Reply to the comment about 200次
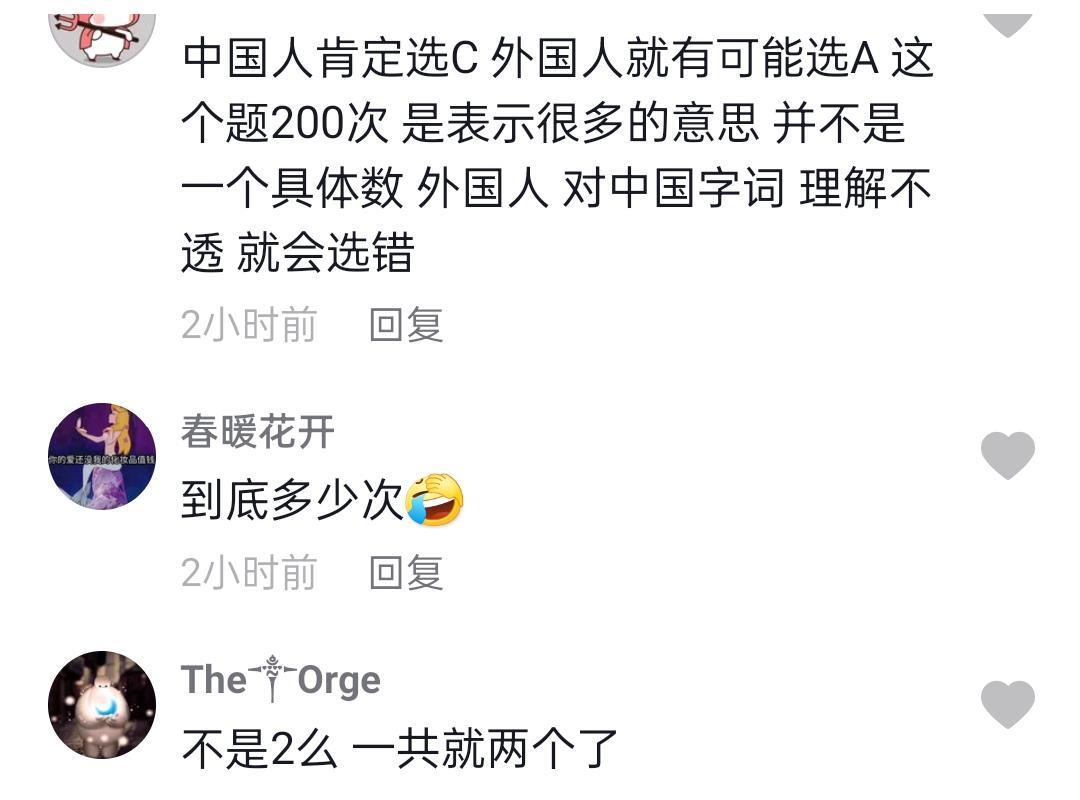Image resolution: width=1080 pixels, height=800 pixels. coord(406,325)
